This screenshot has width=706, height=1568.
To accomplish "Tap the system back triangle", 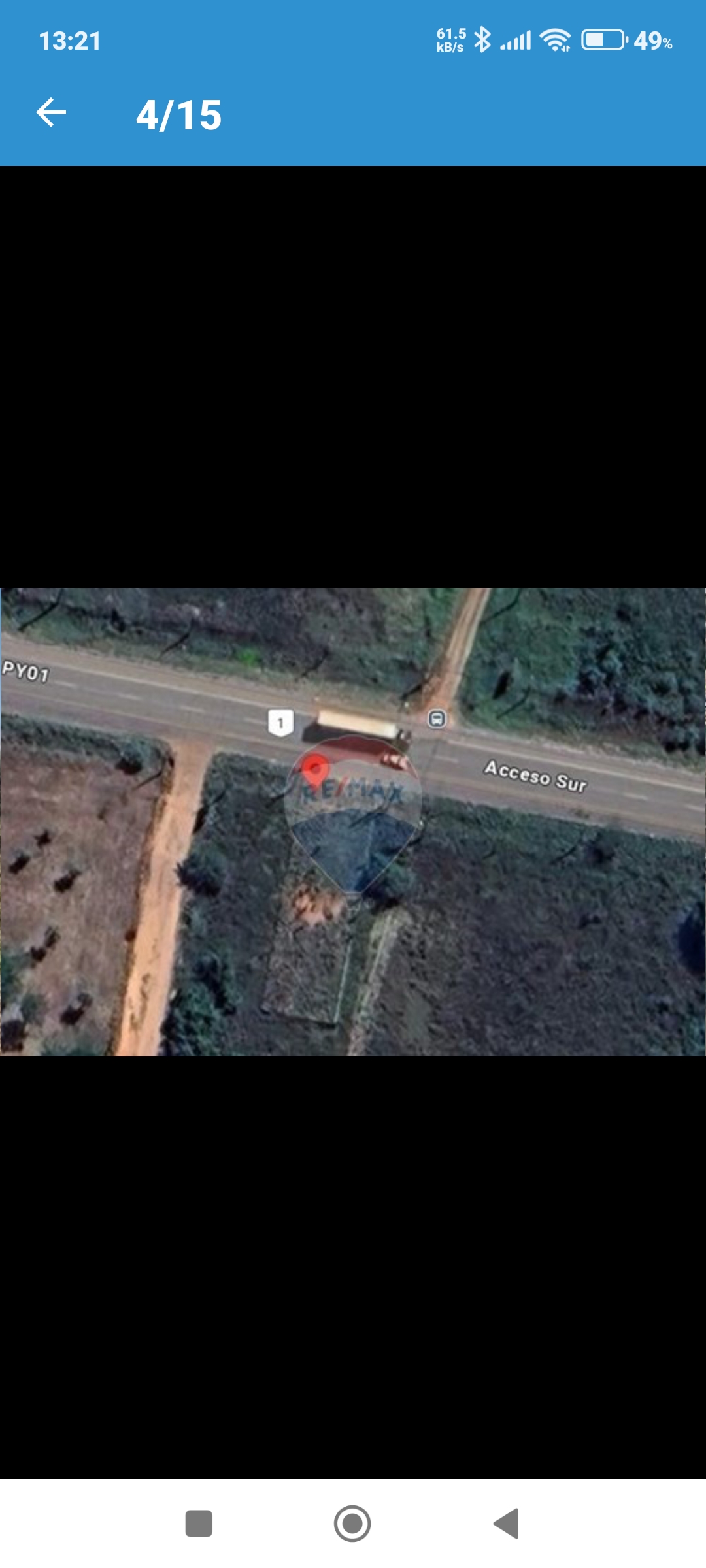I will point(507,1524).
